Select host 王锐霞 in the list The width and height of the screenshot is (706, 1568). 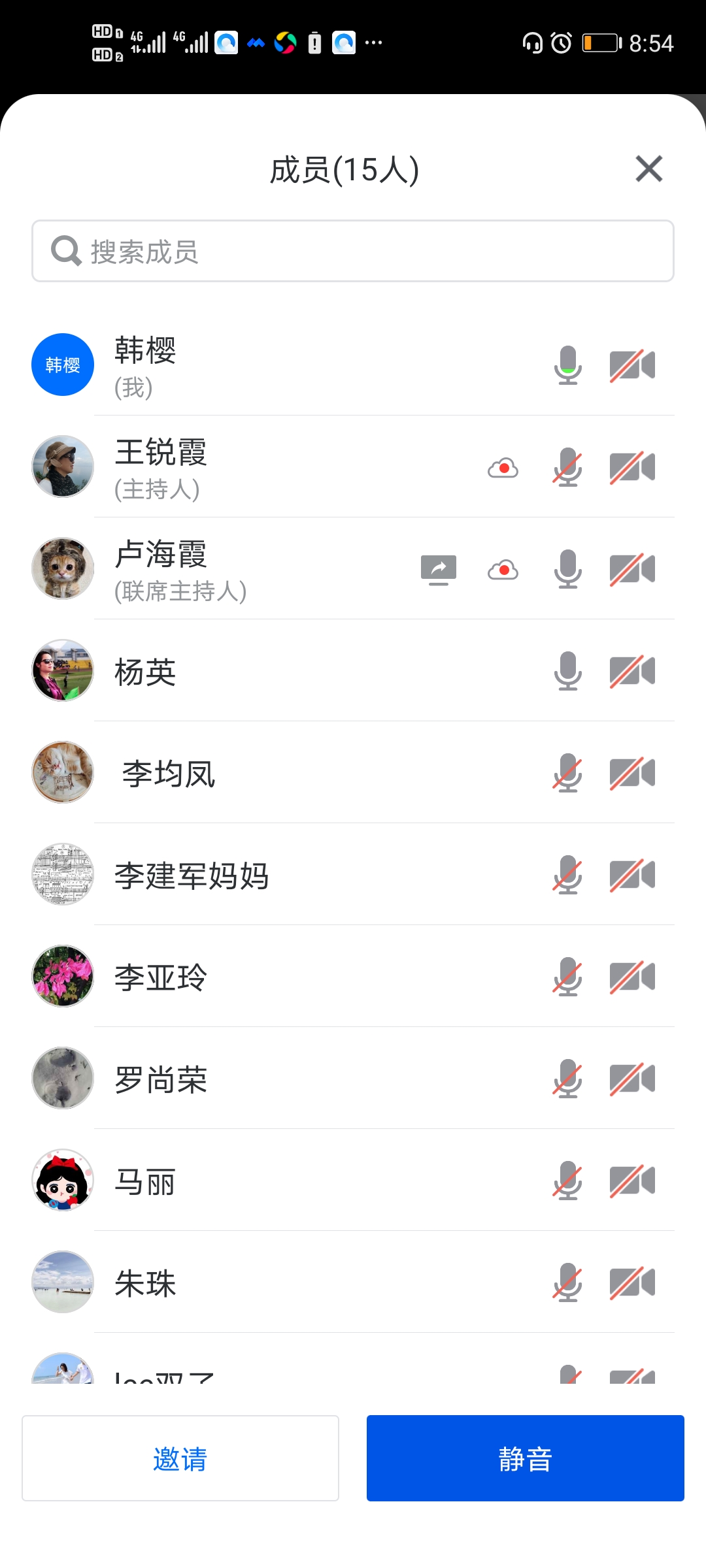tap(261, 467)
